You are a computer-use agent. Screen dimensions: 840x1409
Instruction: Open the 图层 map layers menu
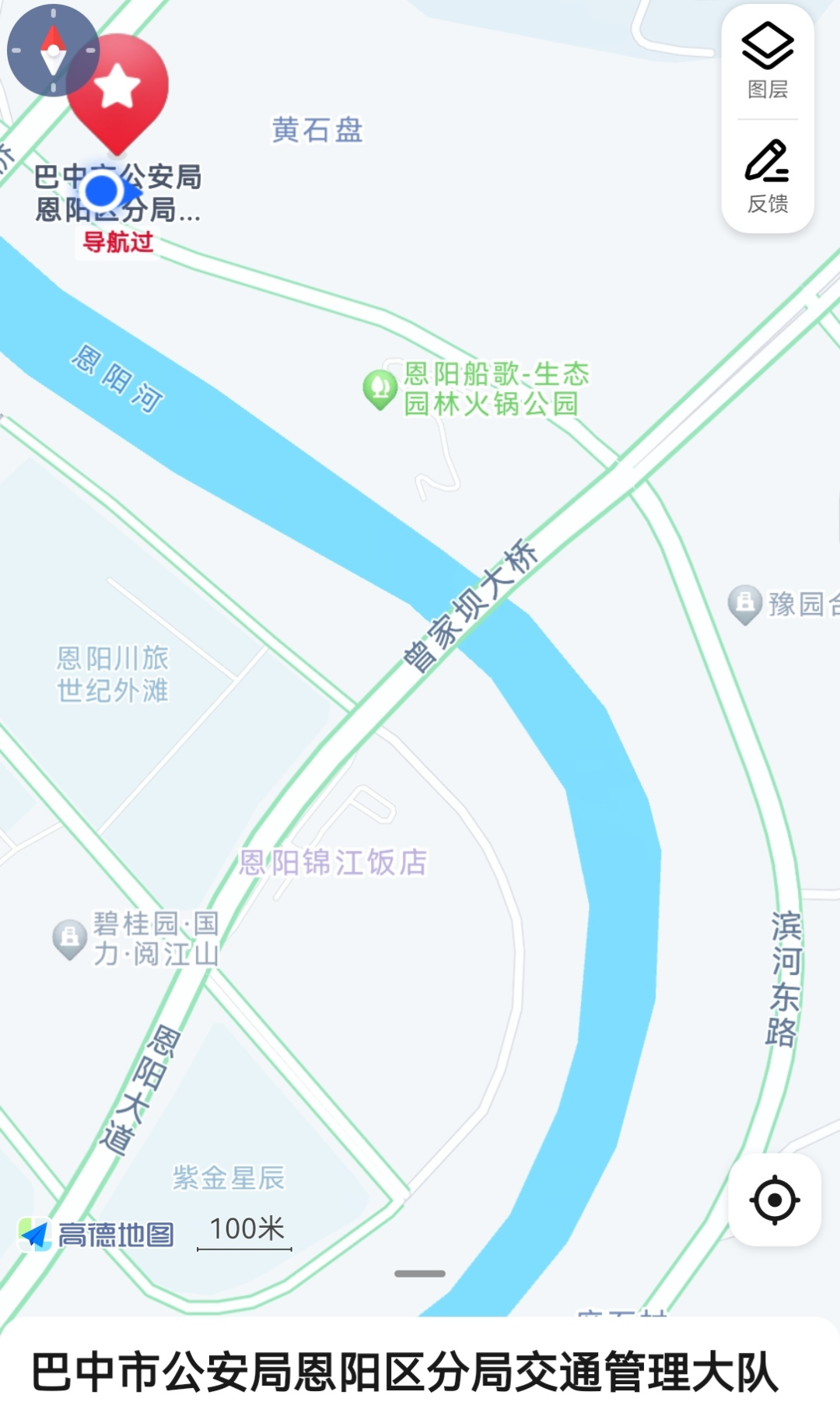tap(768, 61)
